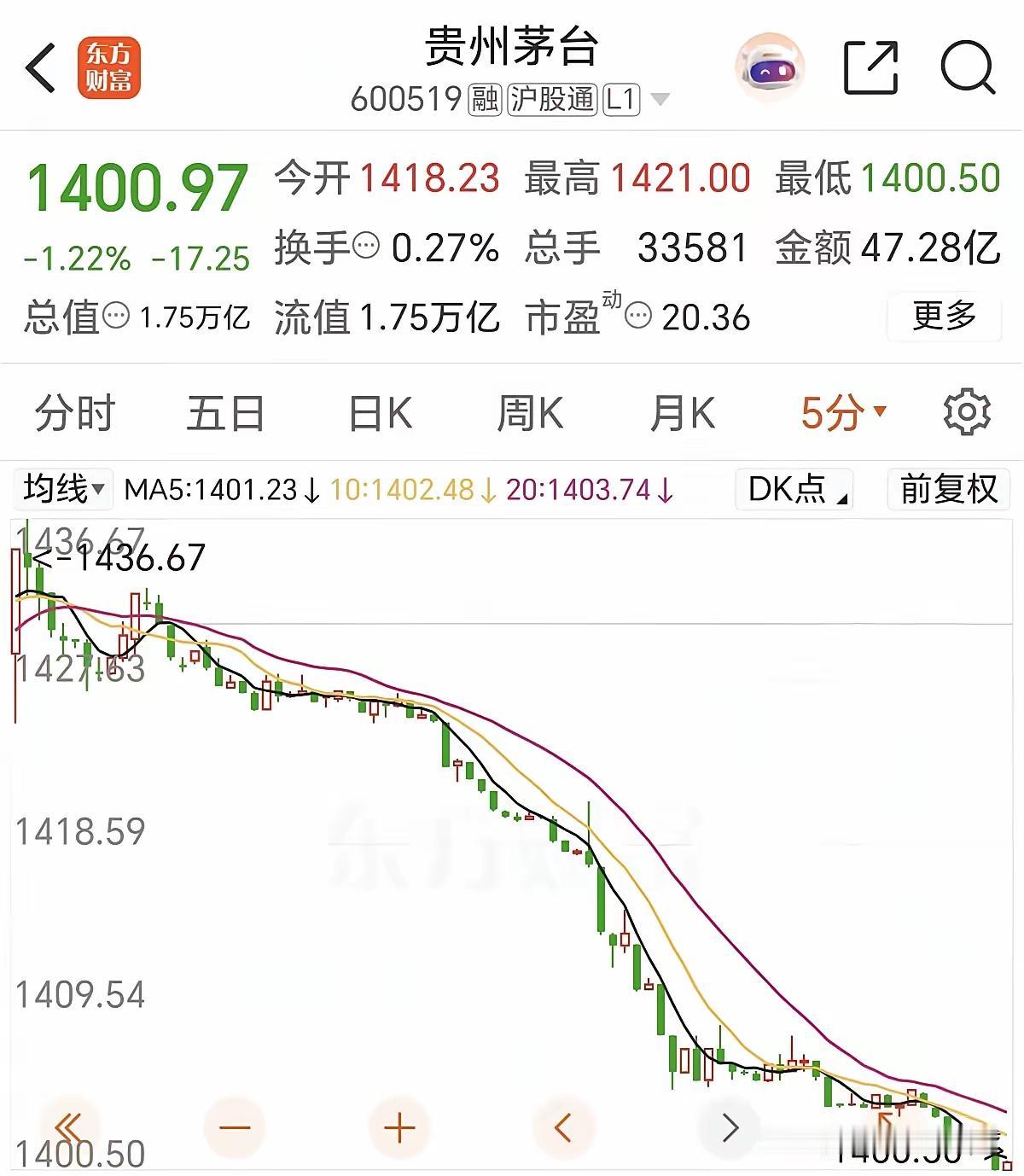Open the chart settings gear
The height and width of the screenshot is (1176, 1024).
[965, 412]
